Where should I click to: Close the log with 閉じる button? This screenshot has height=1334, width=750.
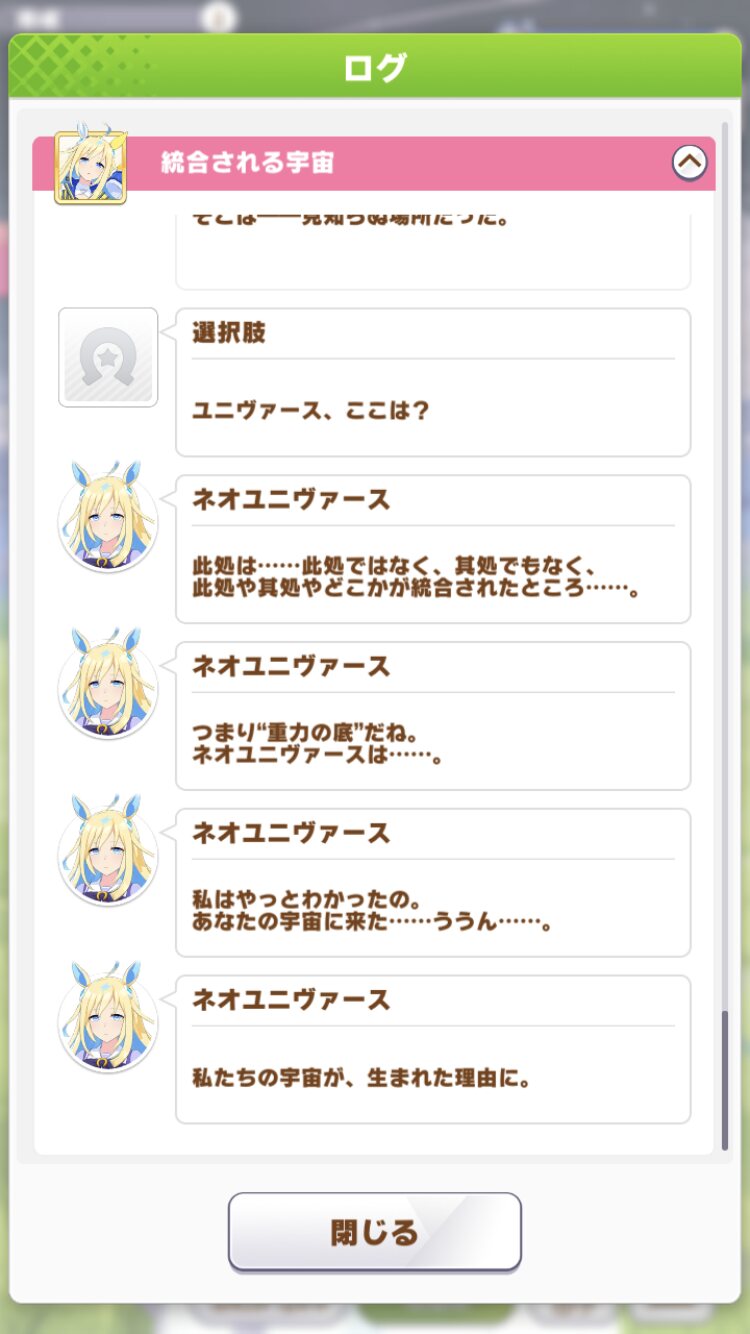pos(375,1231)
